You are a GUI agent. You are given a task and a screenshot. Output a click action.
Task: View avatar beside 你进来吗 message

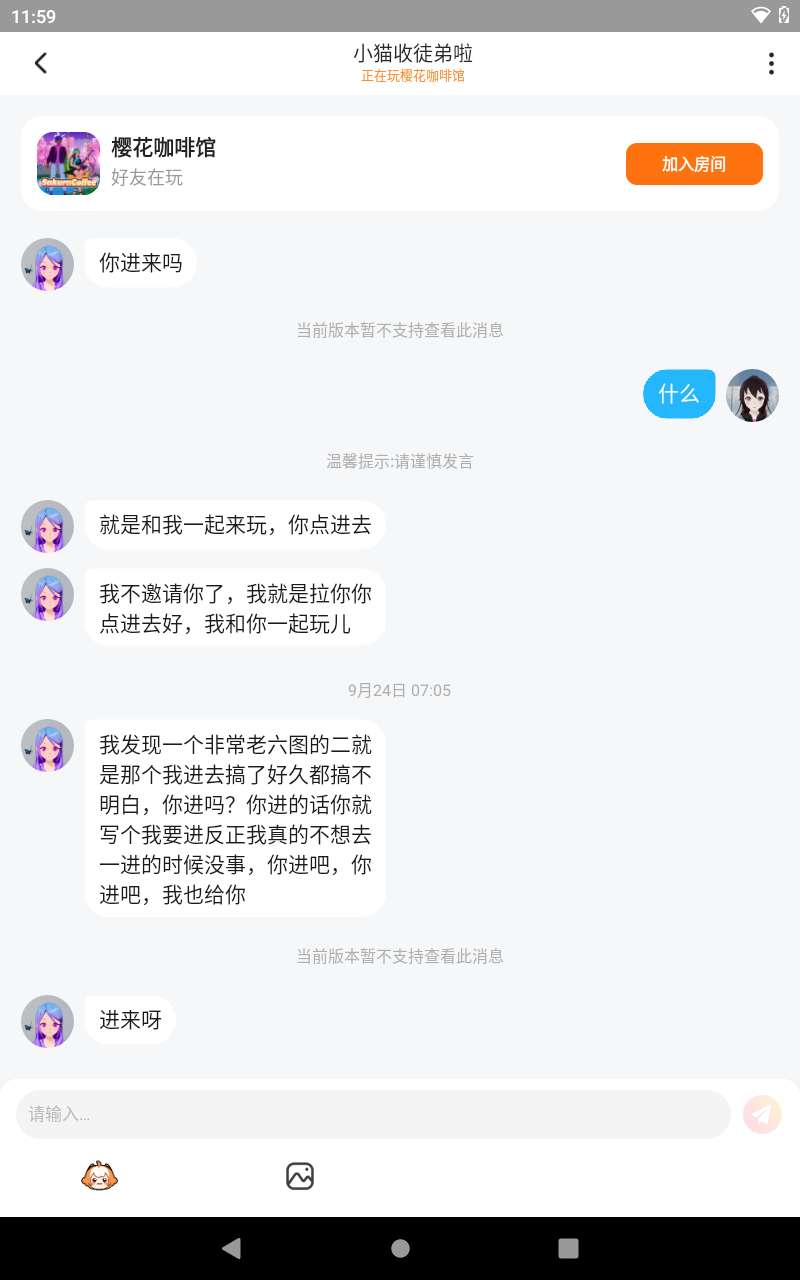click(47, 264)
